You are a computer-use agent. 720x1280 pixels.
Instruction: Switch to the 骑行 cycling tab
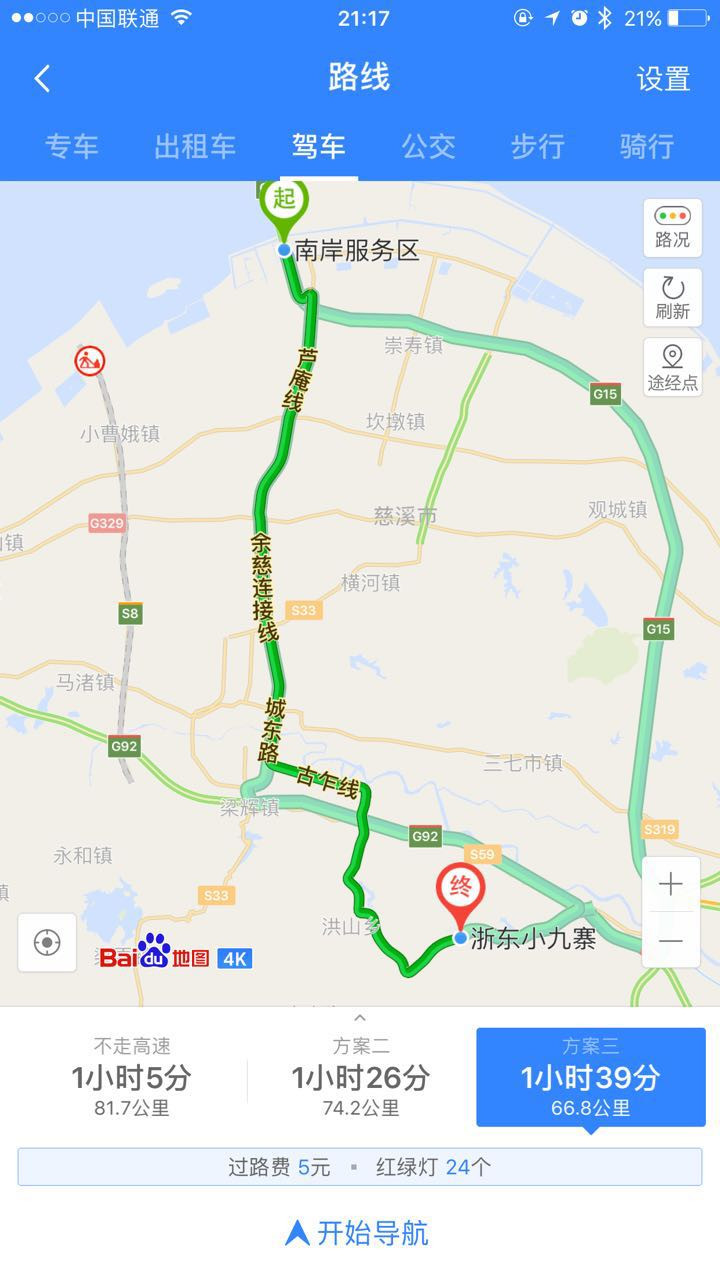click(x=647, y=146)
